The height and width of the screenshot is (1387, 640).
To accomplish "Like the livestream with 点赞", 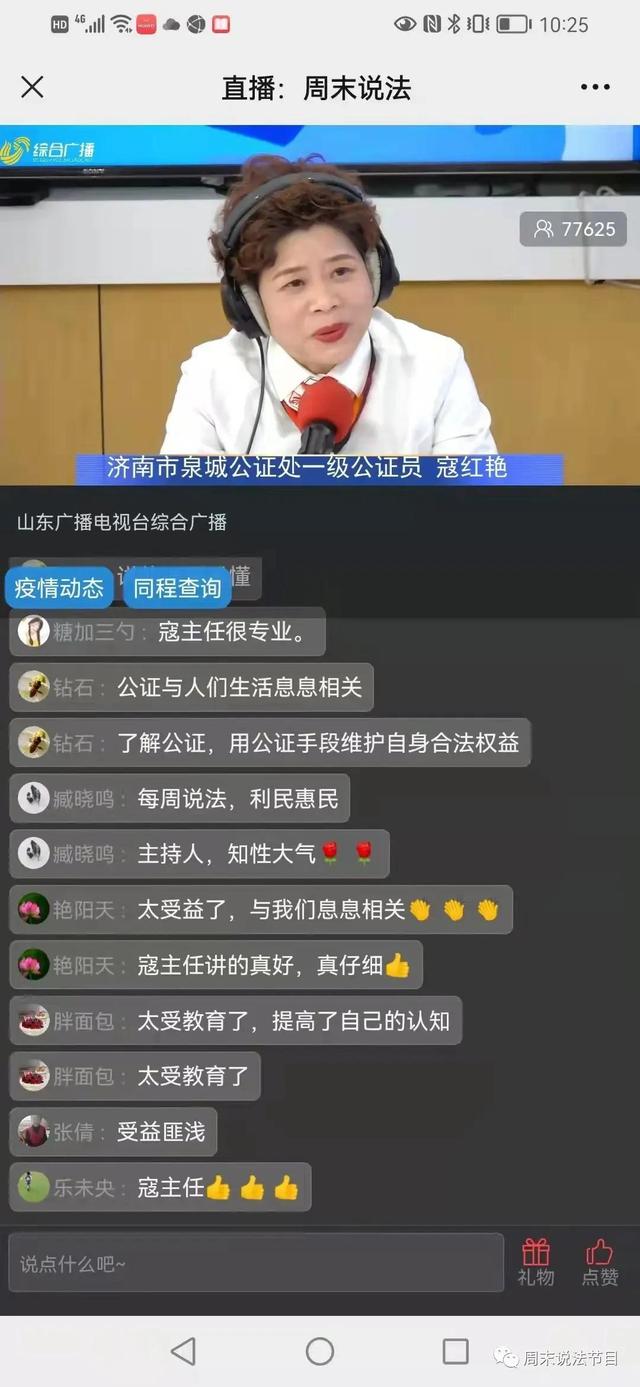I will [x=599, y=1261].
